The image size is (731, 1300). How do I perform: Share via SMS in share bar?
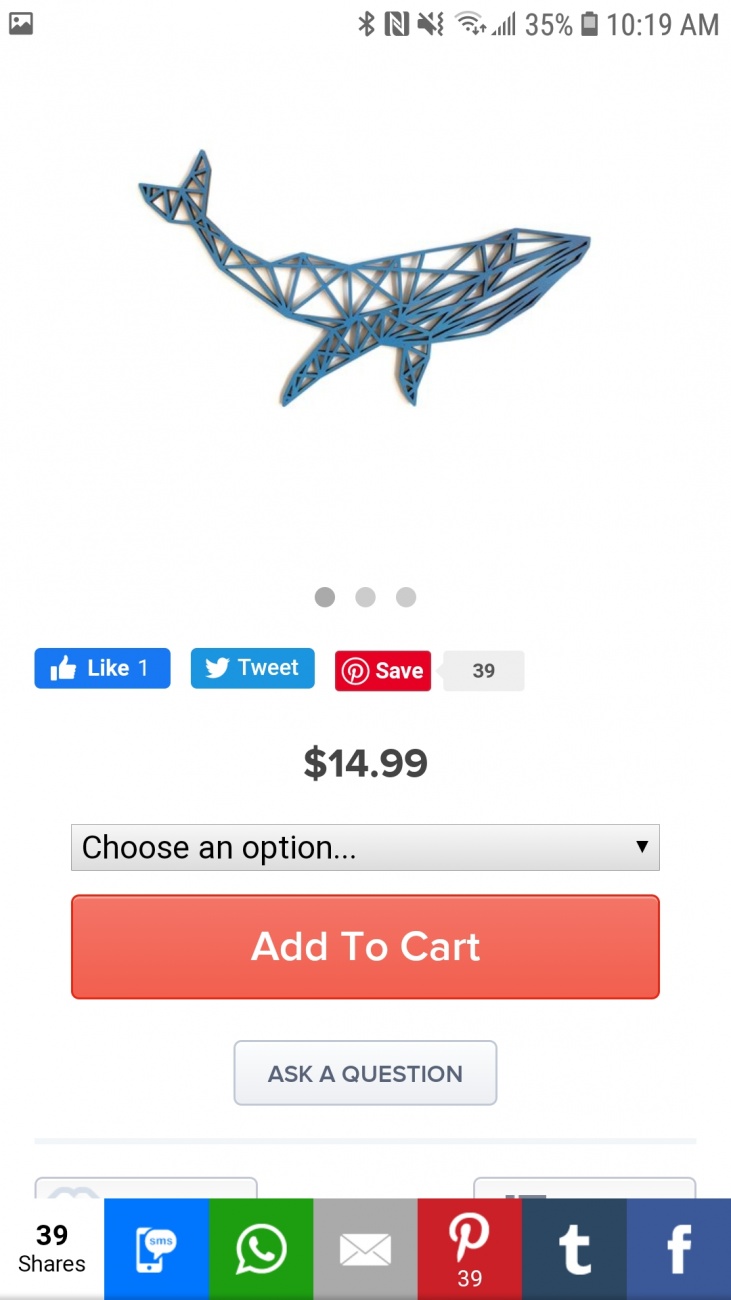156,1249
